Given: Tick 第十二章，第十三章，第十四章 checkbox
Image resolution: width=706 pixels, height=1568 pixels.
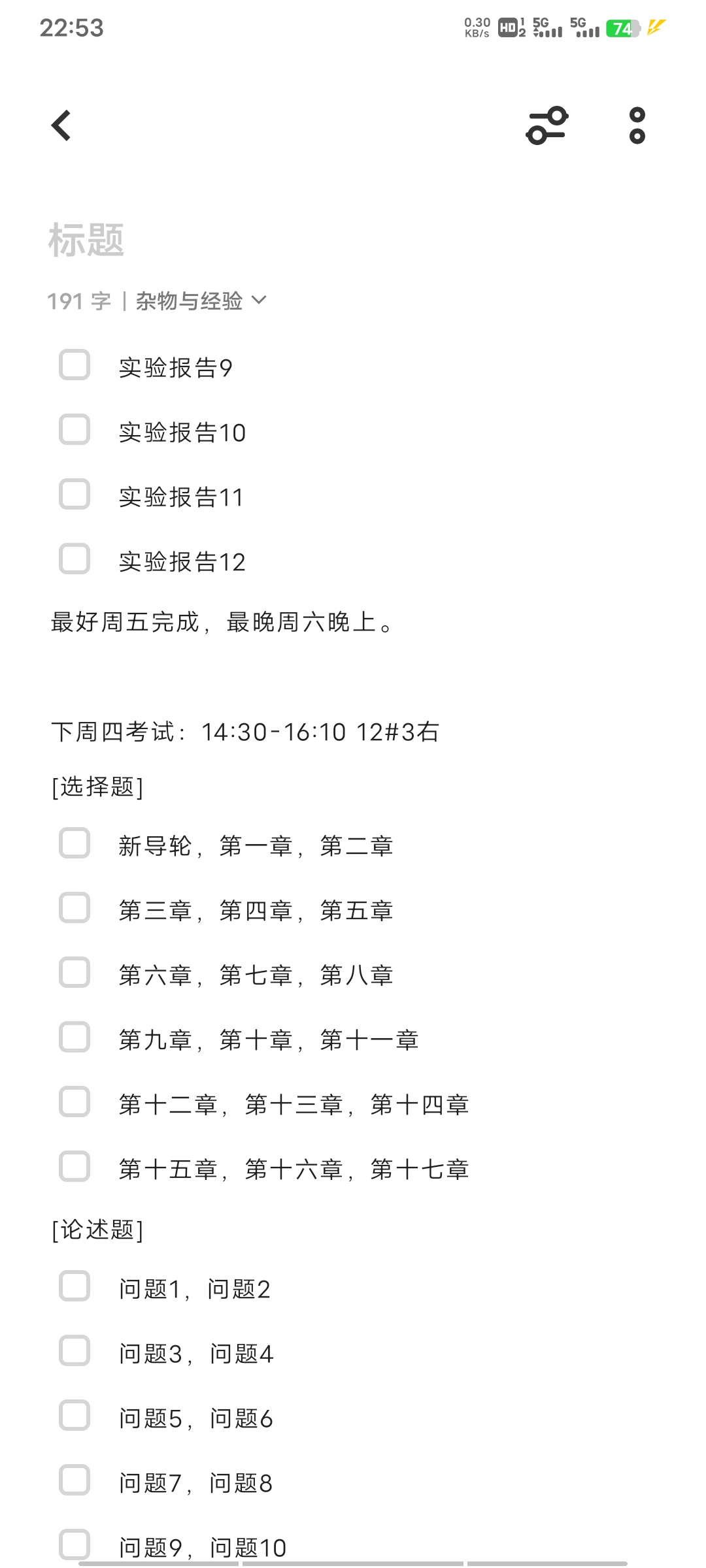Looking at the screenshot, I should coord(75,1102).
